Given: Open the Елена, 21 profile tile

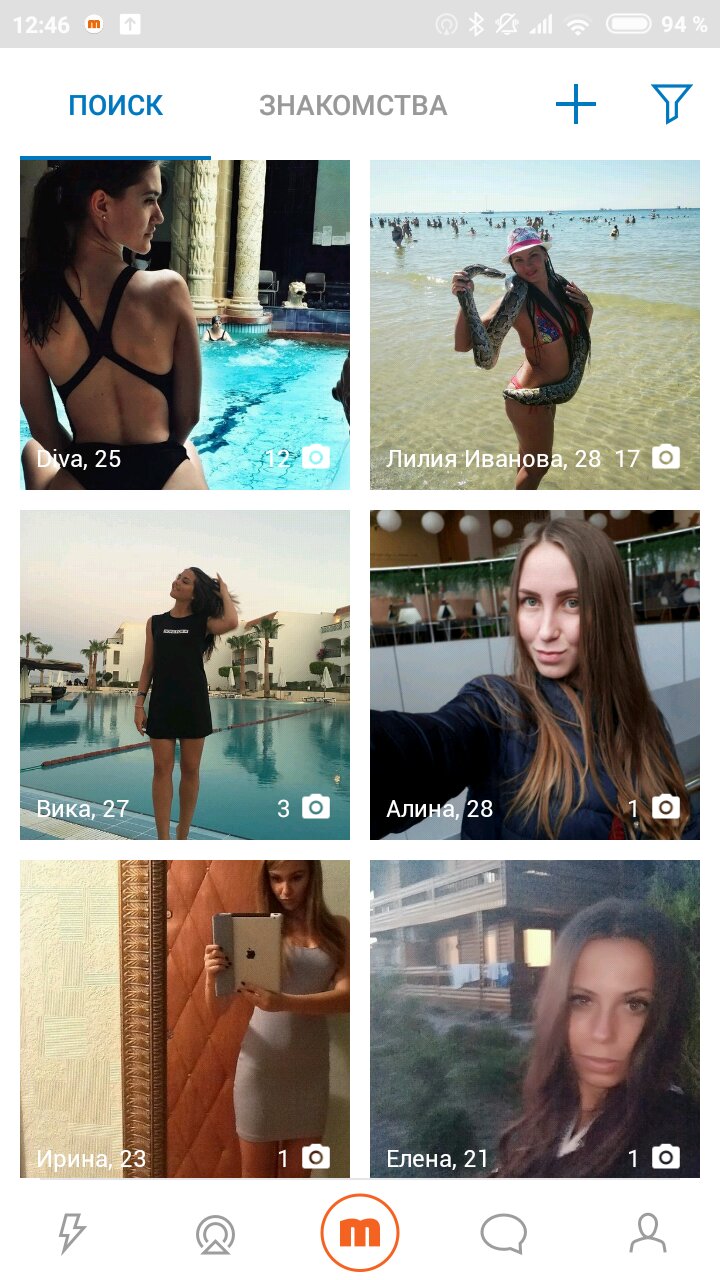Looking at the screenshot, I should pos(535,1018).
